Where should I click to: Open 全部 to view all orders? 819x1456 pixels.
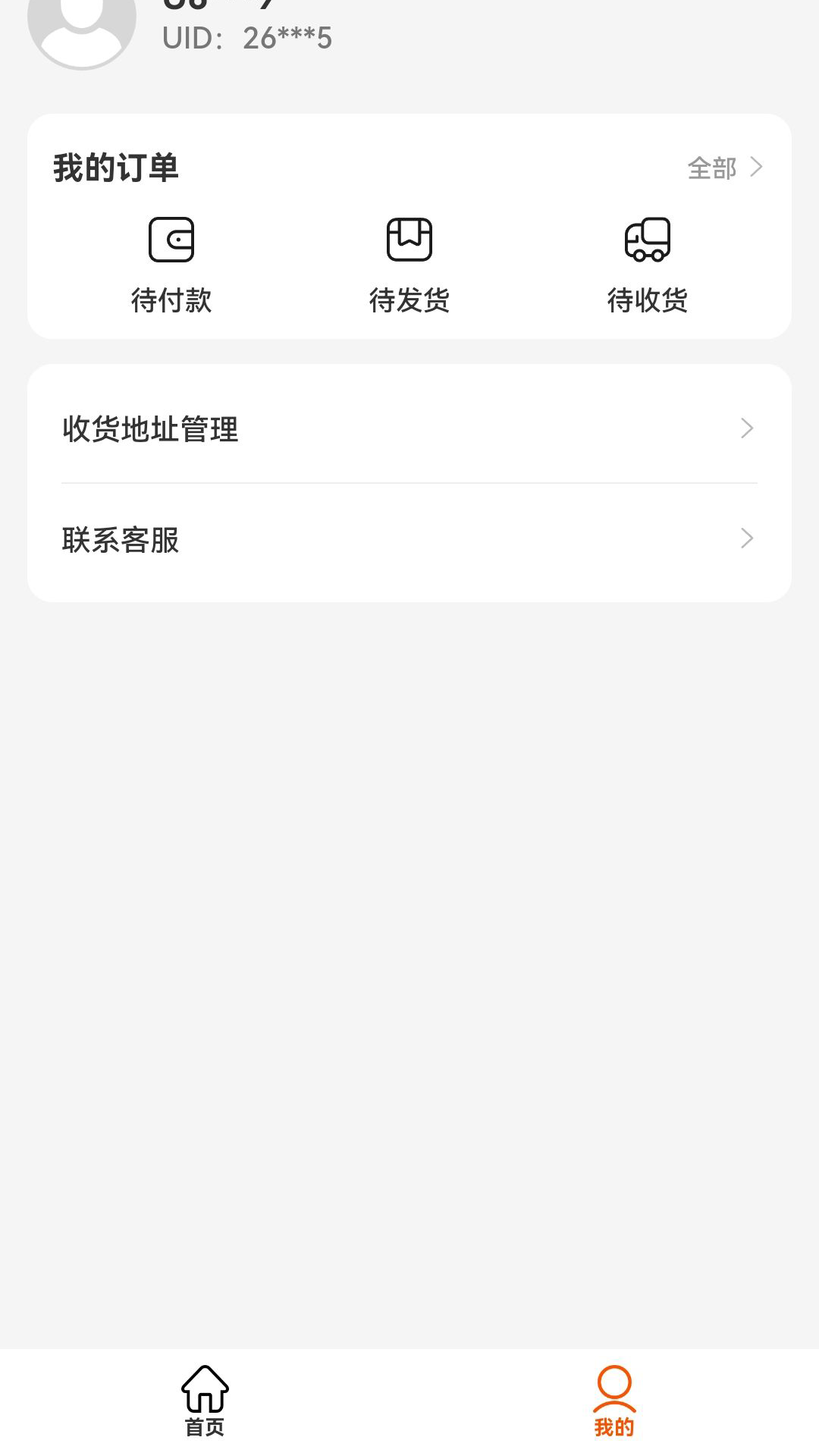711,168
